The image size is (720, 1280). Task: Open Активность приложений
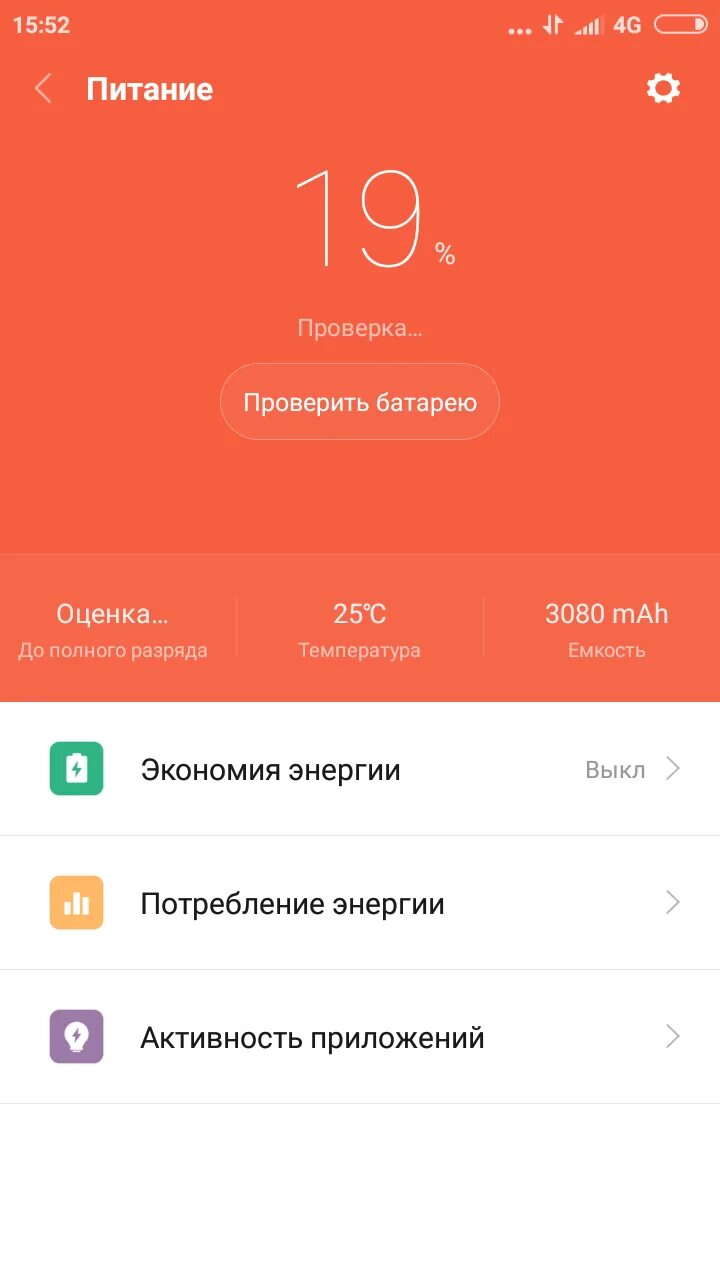point(360,1037)
